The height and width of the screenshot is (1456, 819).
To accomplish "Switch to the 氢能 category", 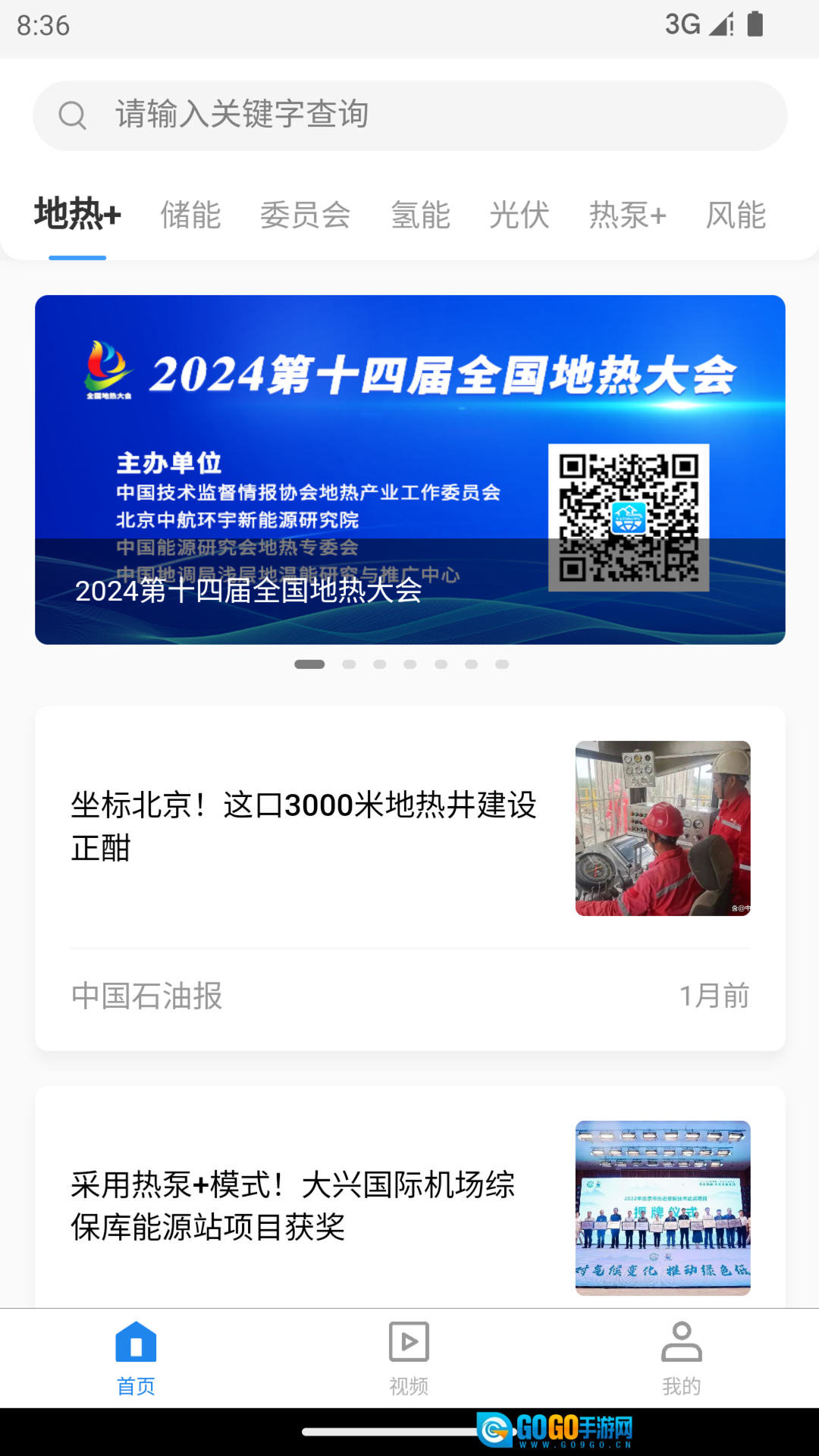I will [x=420, y=215].
